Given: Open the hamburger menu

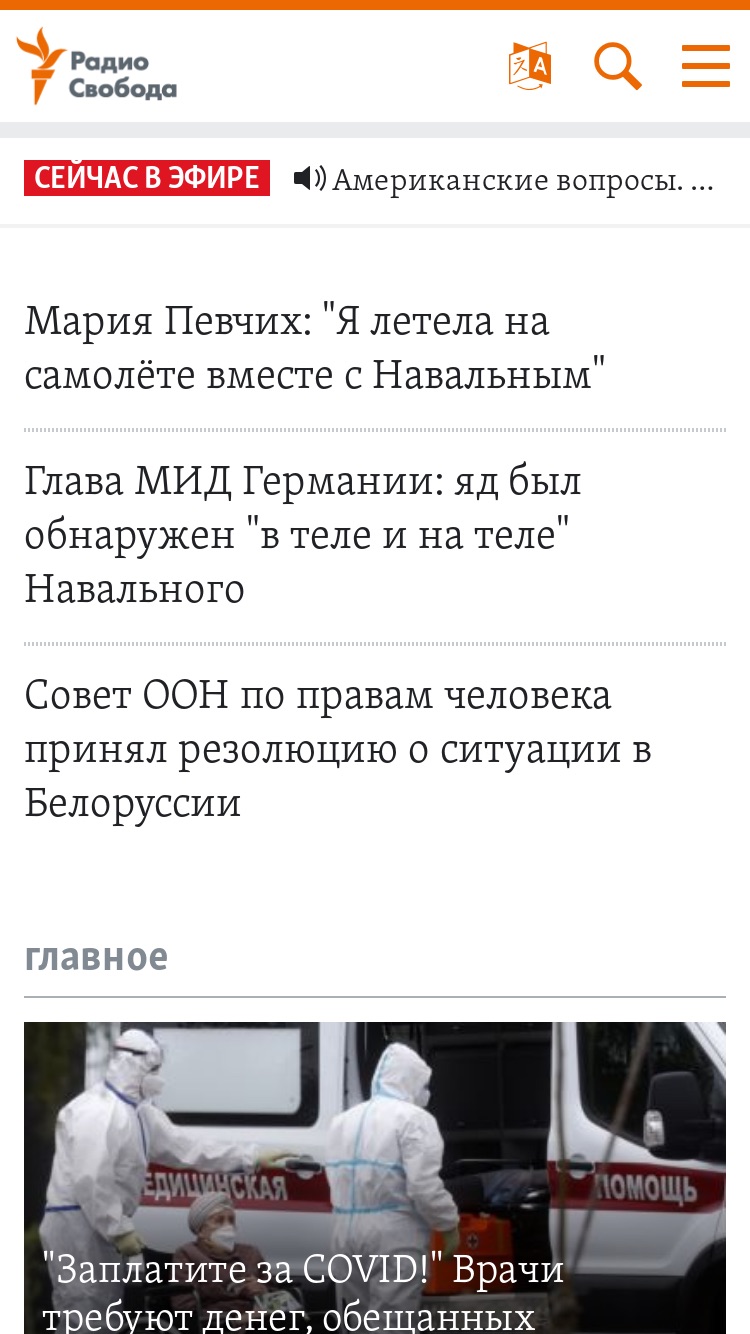Looking at the screenshot, I should tap(706, 66).
